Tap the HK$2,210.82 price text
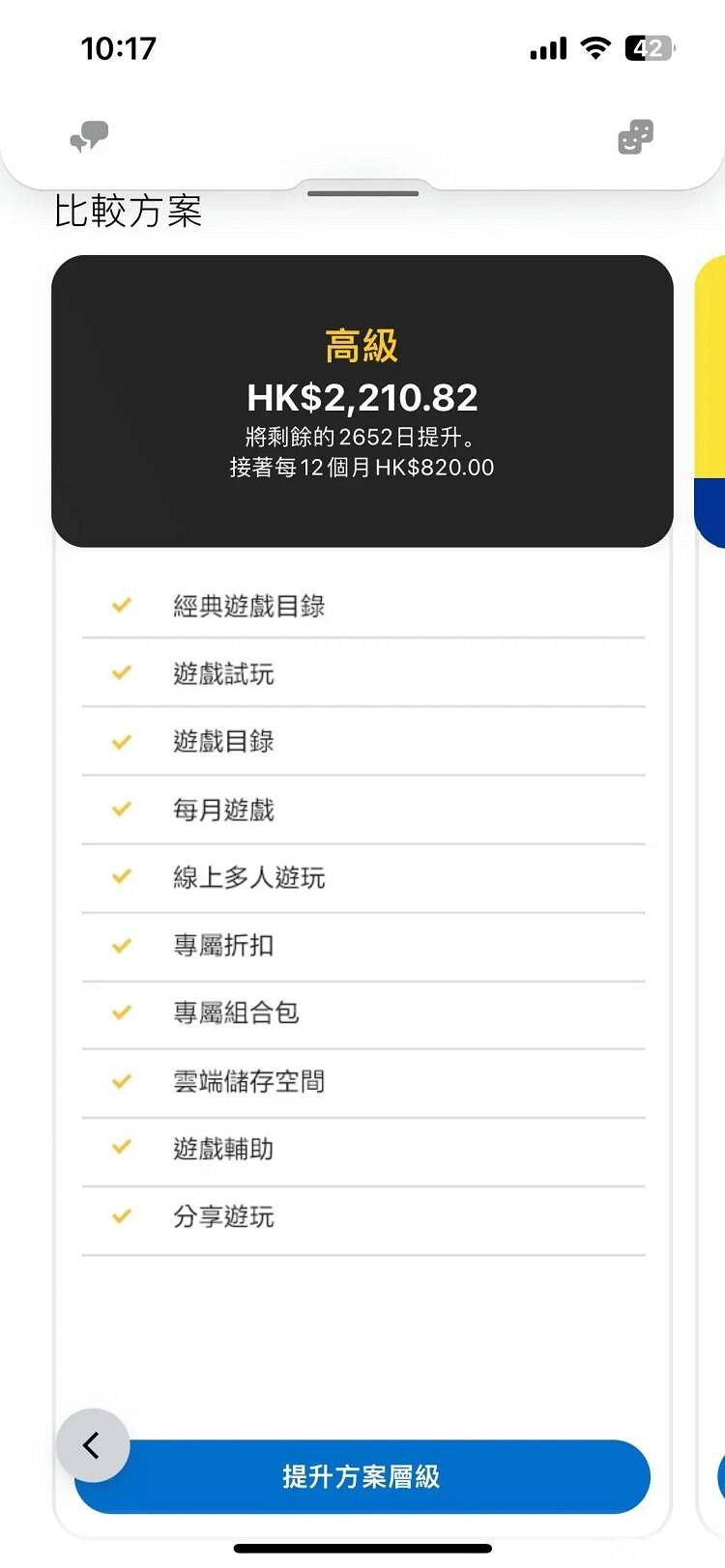Screen dimensions: 725x1568 [x=362, y=397]
